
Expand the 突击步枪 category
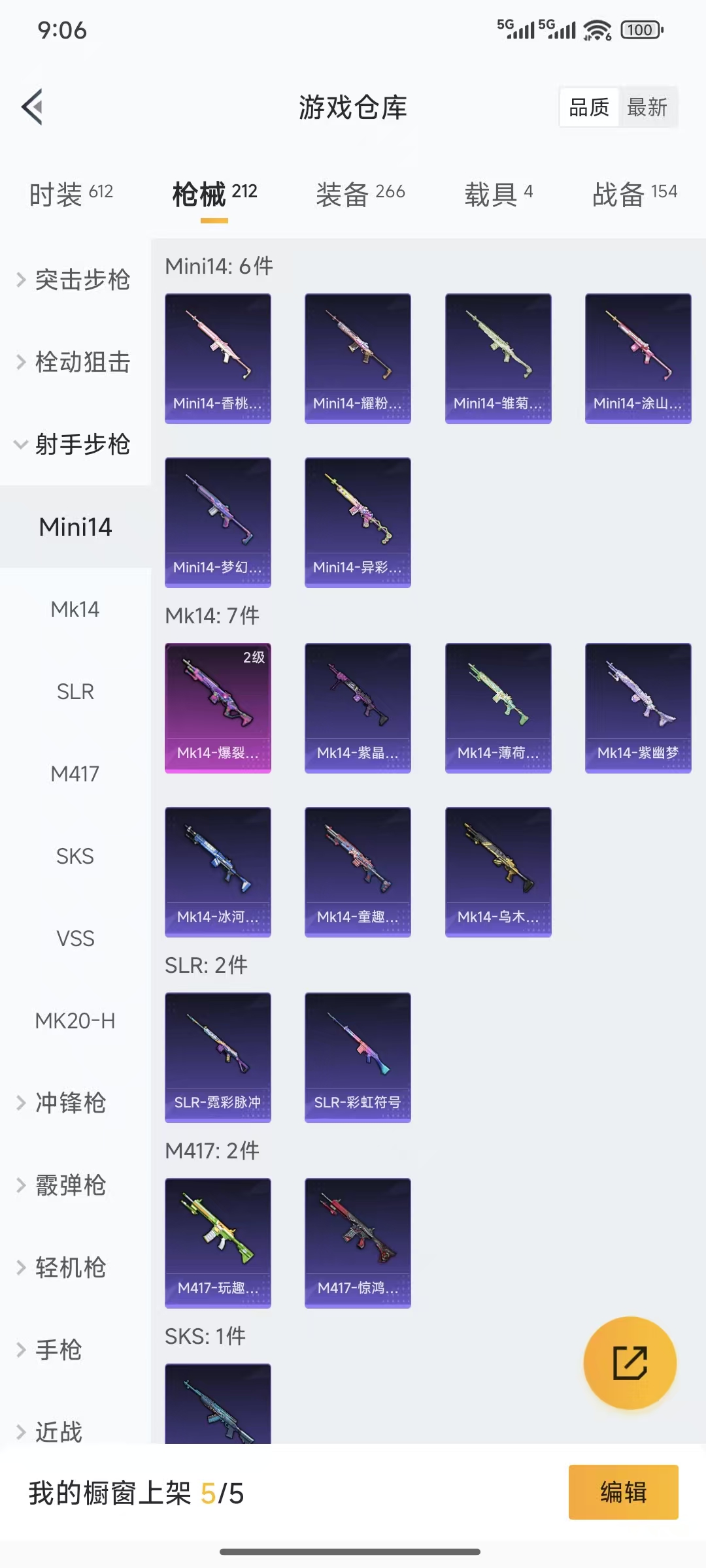pos(82,280)
